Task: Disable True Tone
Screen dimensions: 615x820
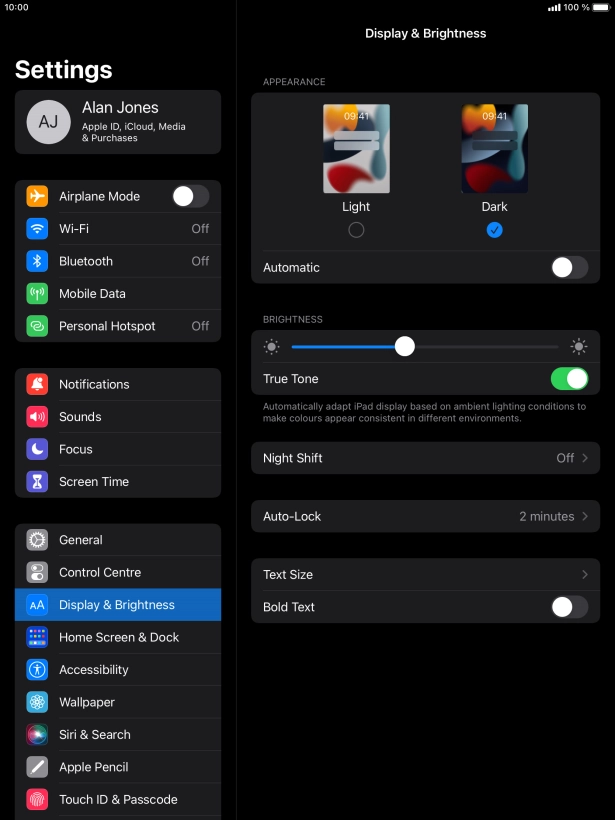Action: [x=569, y=379]
